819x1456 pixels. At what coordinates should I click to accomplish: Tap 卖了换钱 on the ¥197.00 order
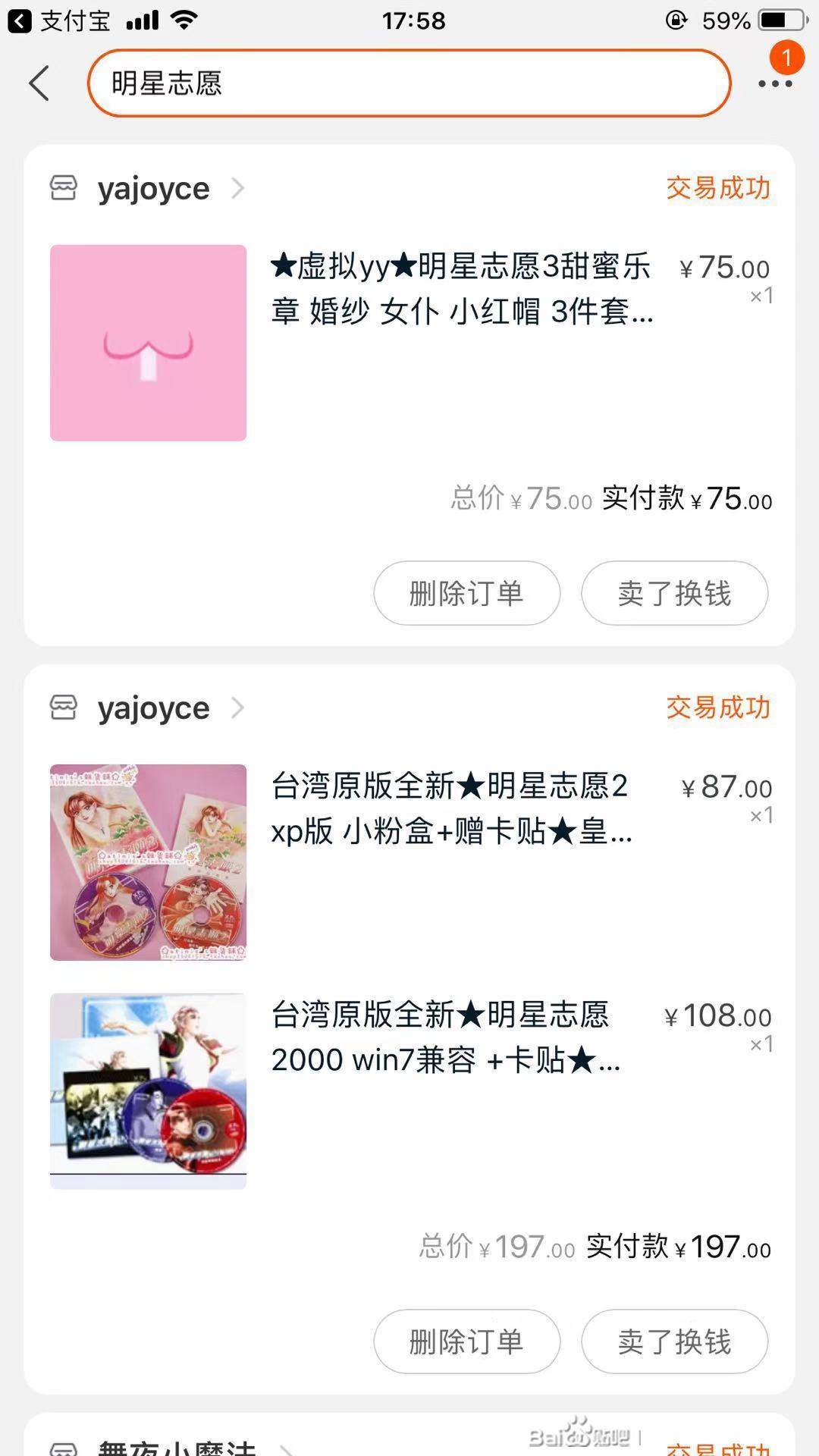pos(674,1341)
